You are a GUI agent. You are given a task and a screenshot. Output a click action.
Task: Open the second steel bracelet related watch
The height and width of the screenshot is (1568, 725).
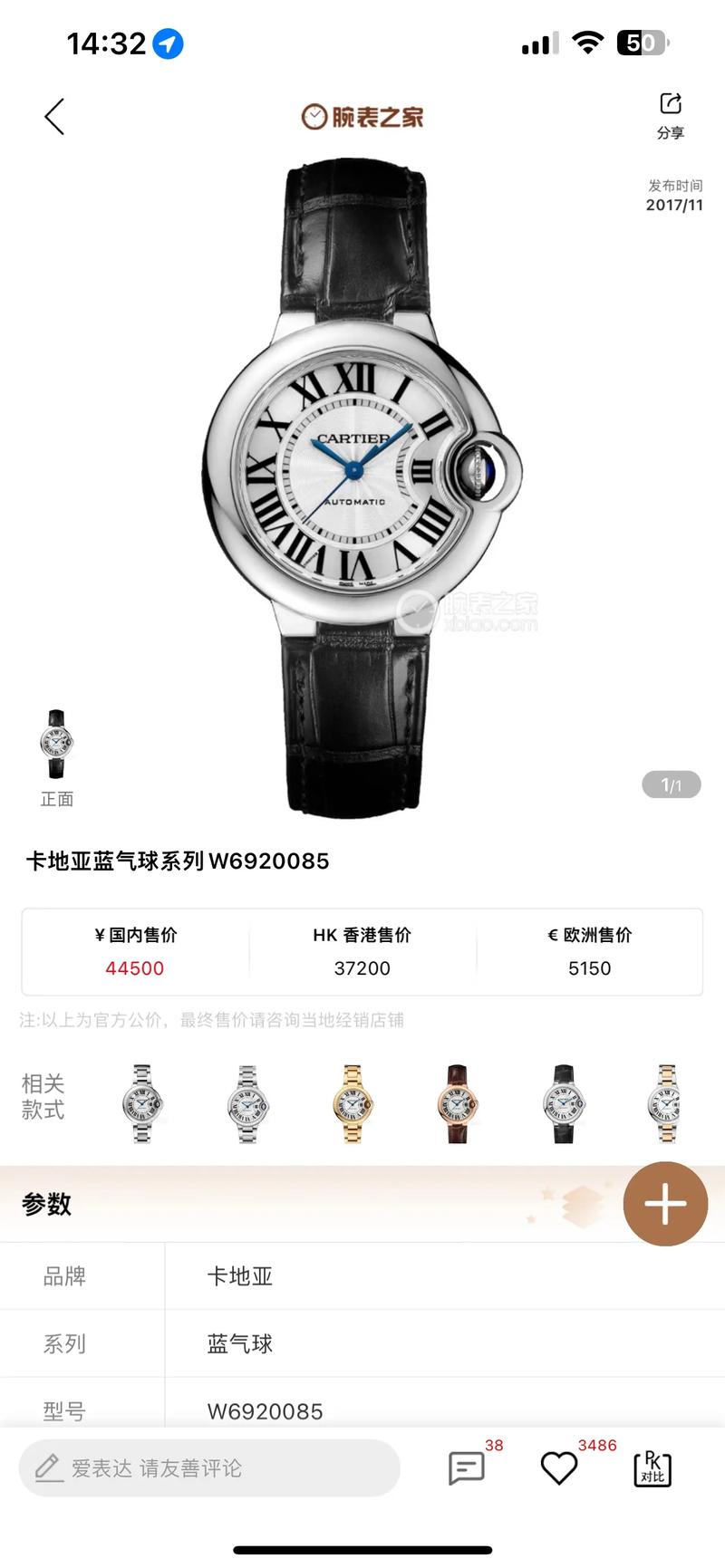click(x=247, y=1104)
